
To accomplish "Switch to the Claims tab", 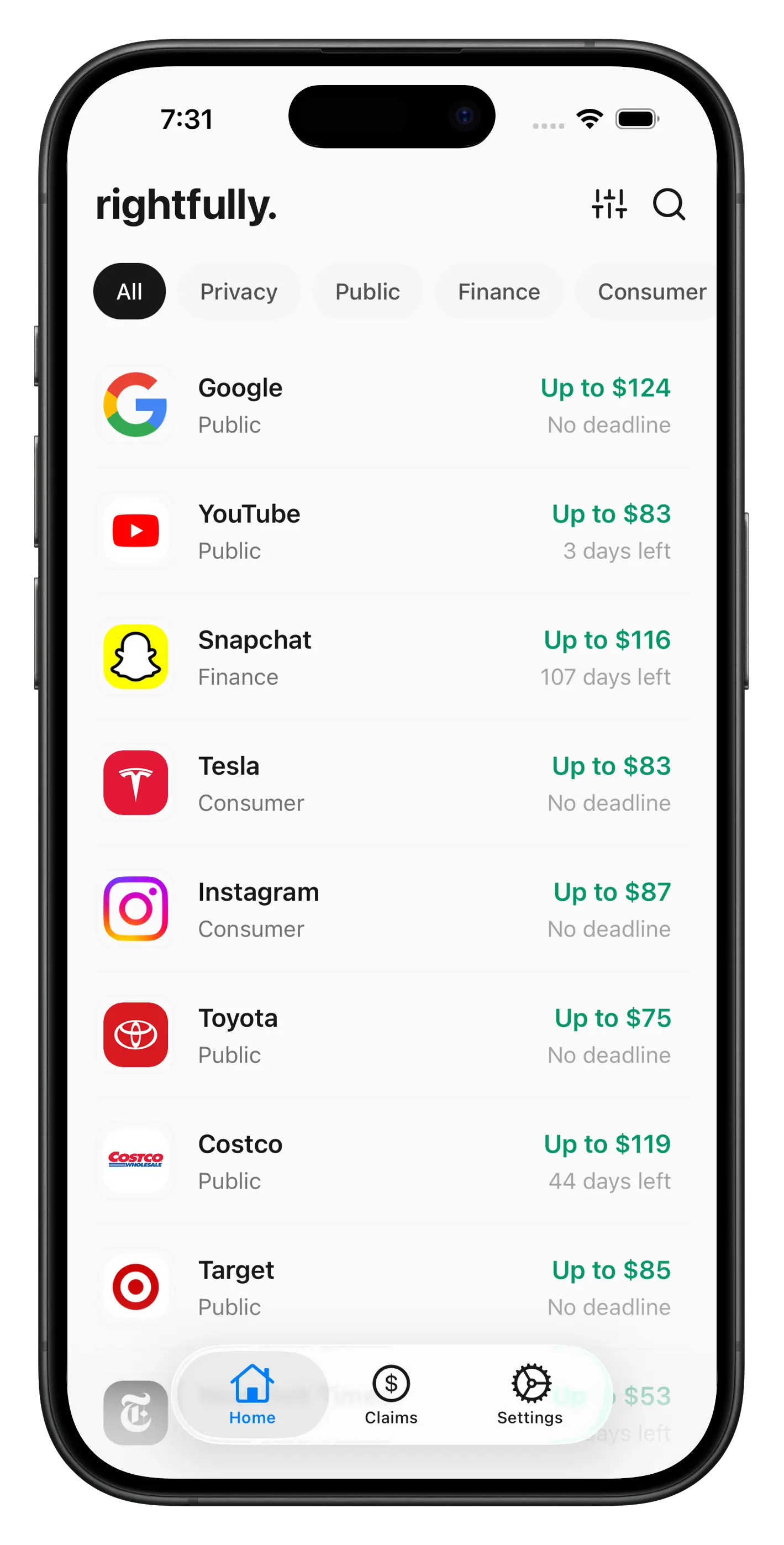I will coord(391,1395).
